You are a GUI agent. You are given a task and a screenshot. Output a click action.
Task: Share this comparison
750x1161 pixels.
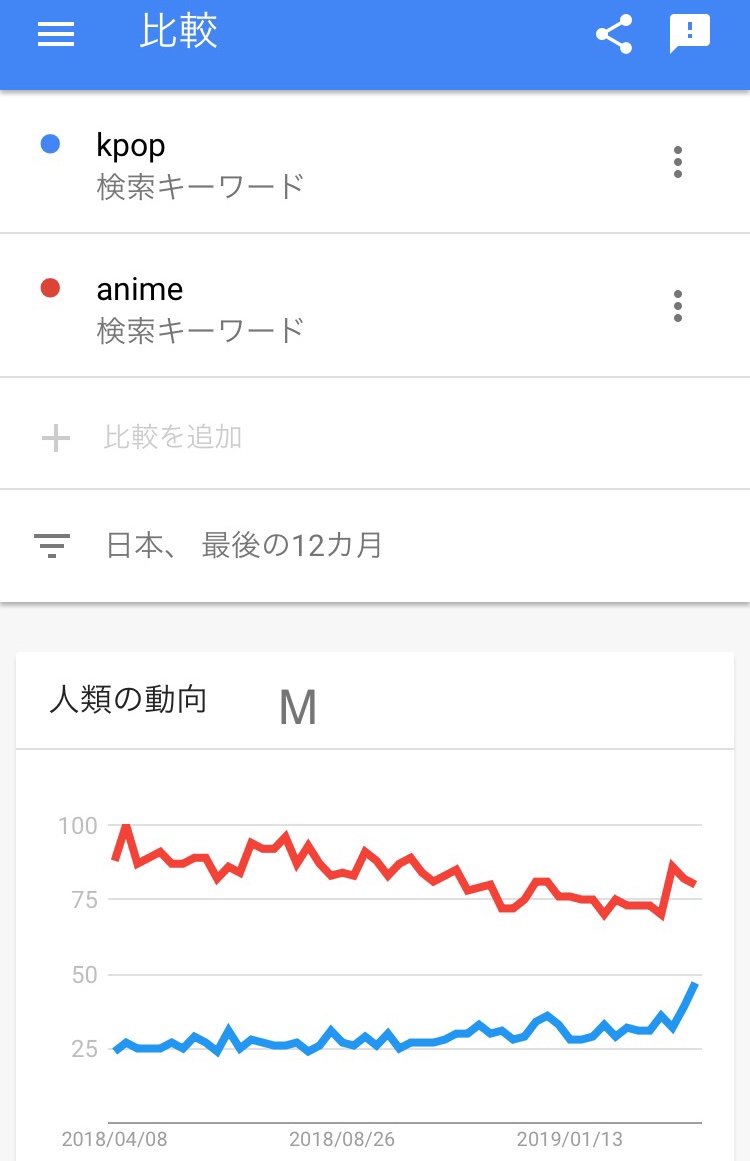613,34
